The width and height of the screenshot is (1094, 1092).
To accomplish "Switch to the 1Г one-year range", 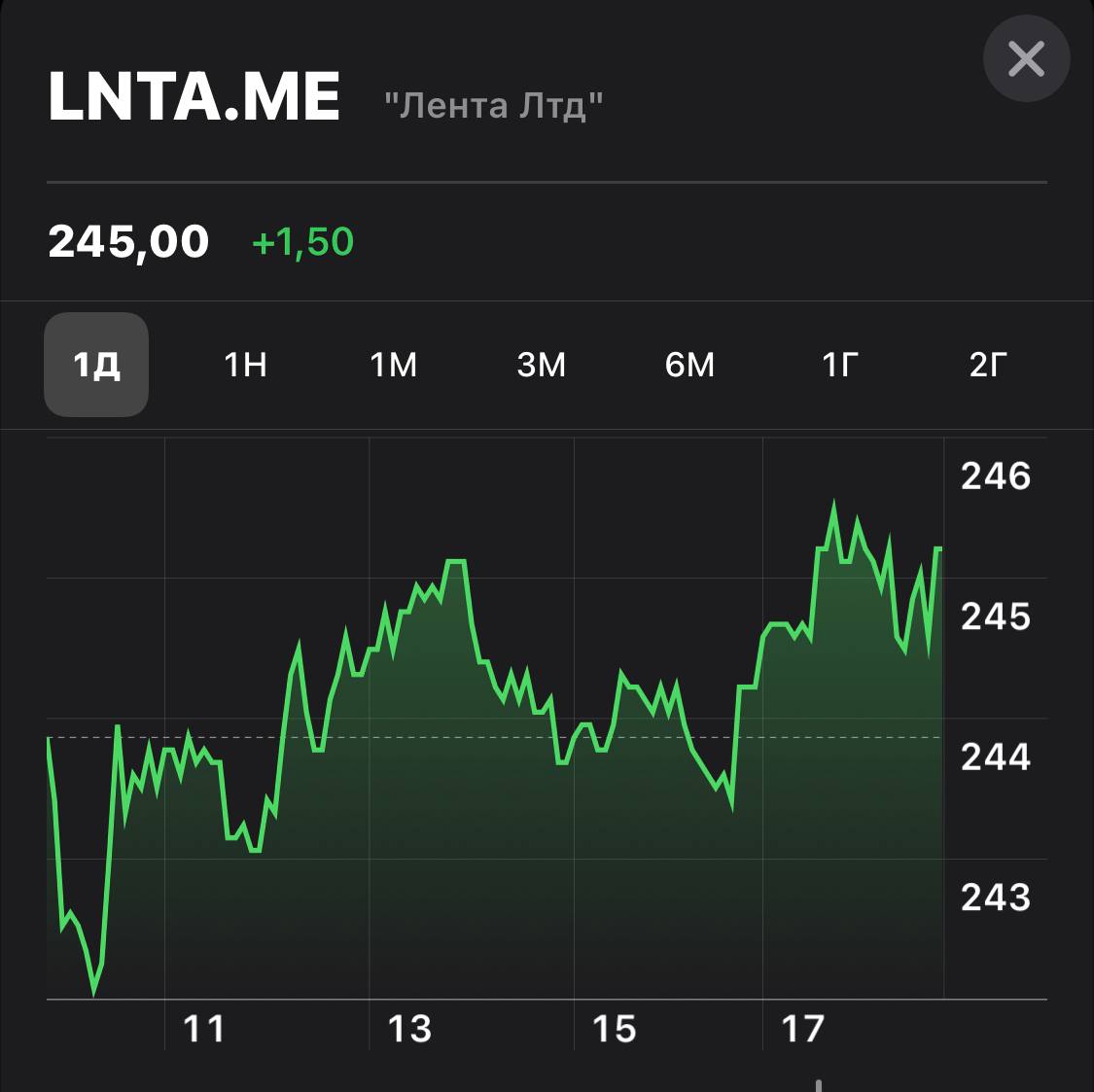I will click(839, 365).
